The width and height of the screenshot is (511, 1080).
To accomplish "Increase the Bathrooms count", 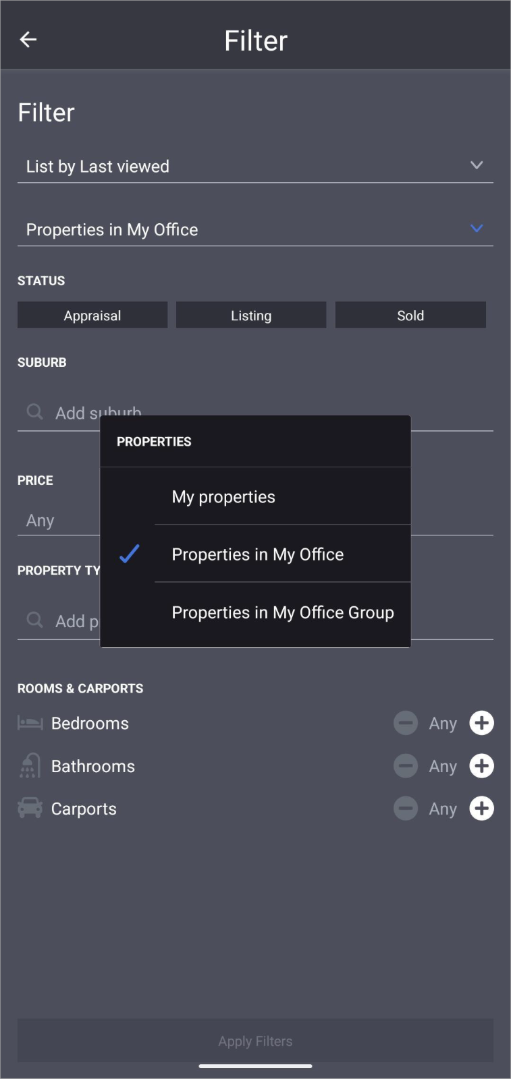I will tap(481, 766).
